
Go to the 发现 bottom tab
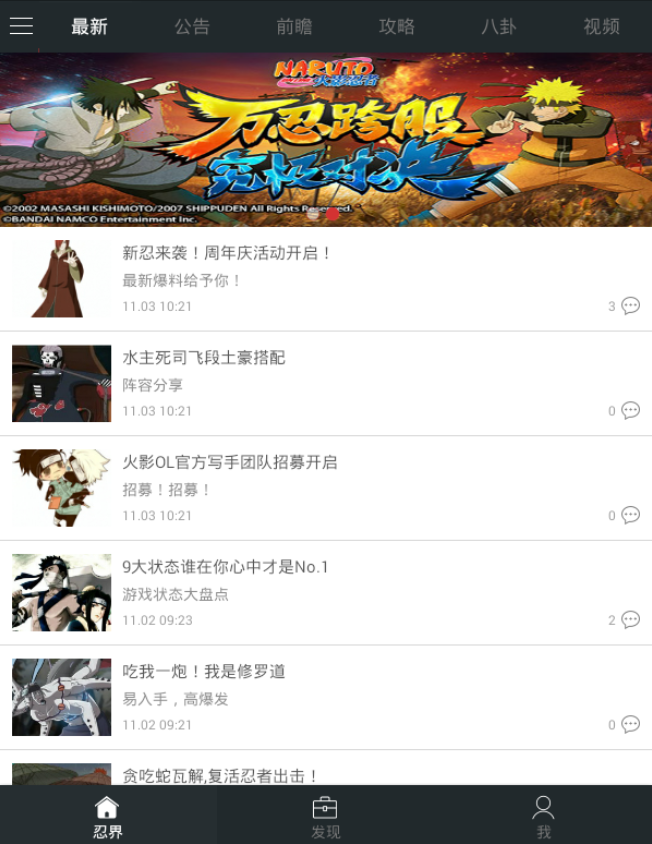[325, 816]
